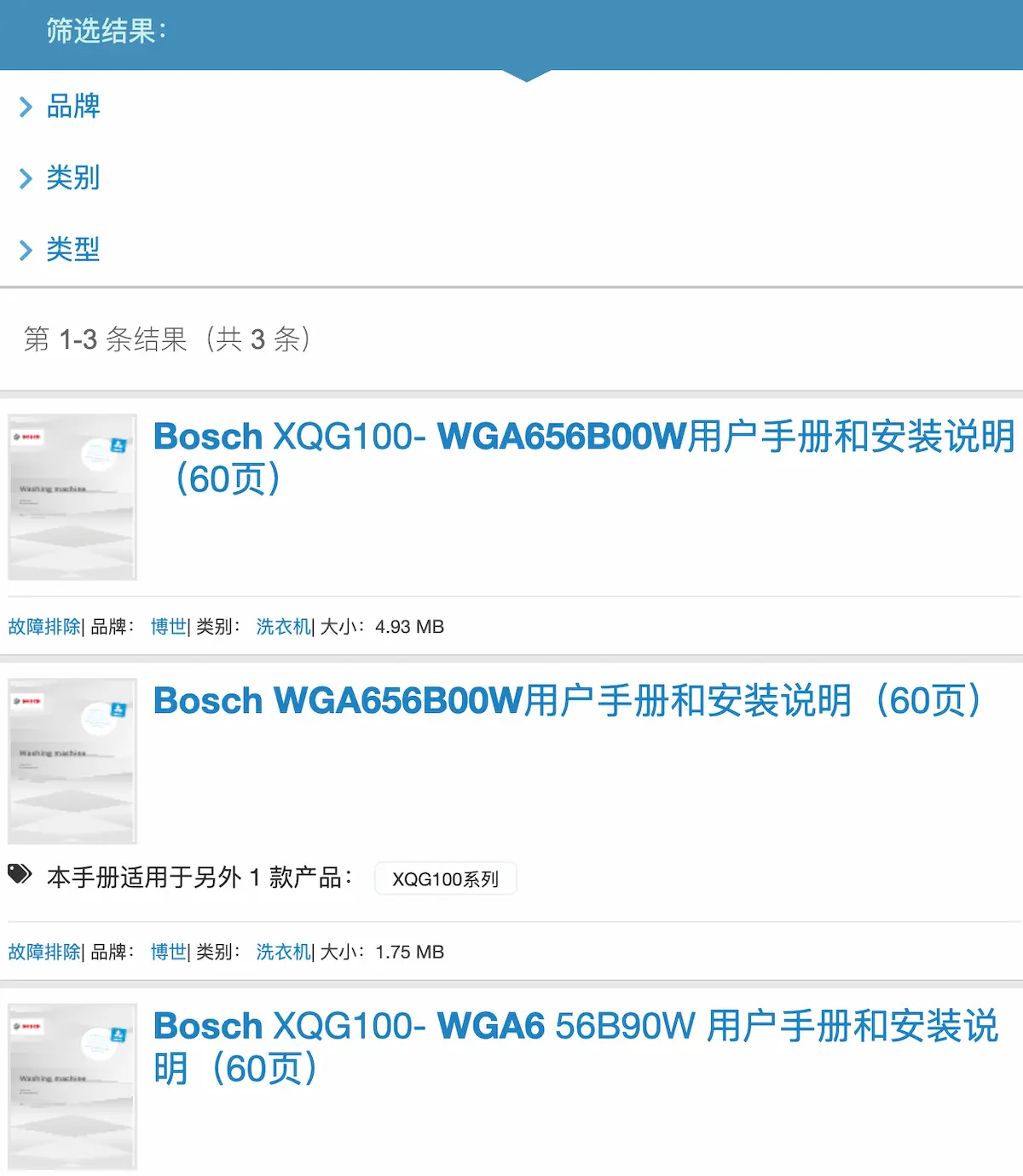
Task: Tap cover thumbnail of XQG100- WGA656B00W manual
Action: [x=72, y=497]
